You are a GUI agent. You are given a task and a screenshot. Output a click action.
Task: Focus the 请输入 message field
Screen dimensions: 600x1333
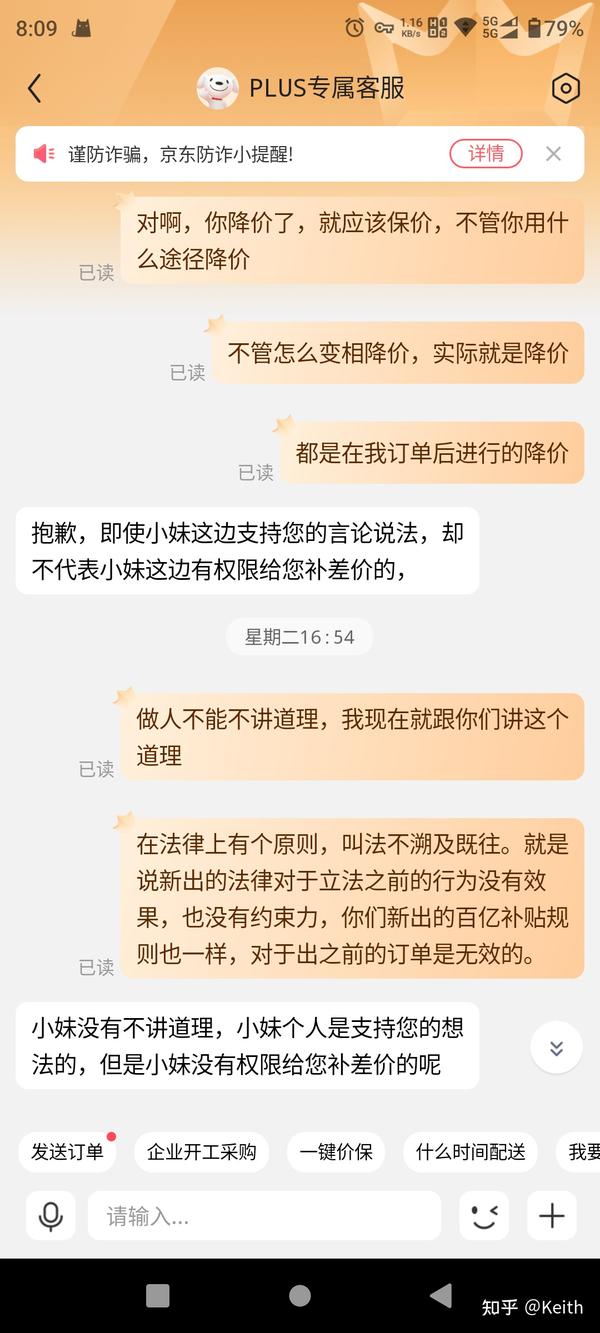coord(264,1216)
